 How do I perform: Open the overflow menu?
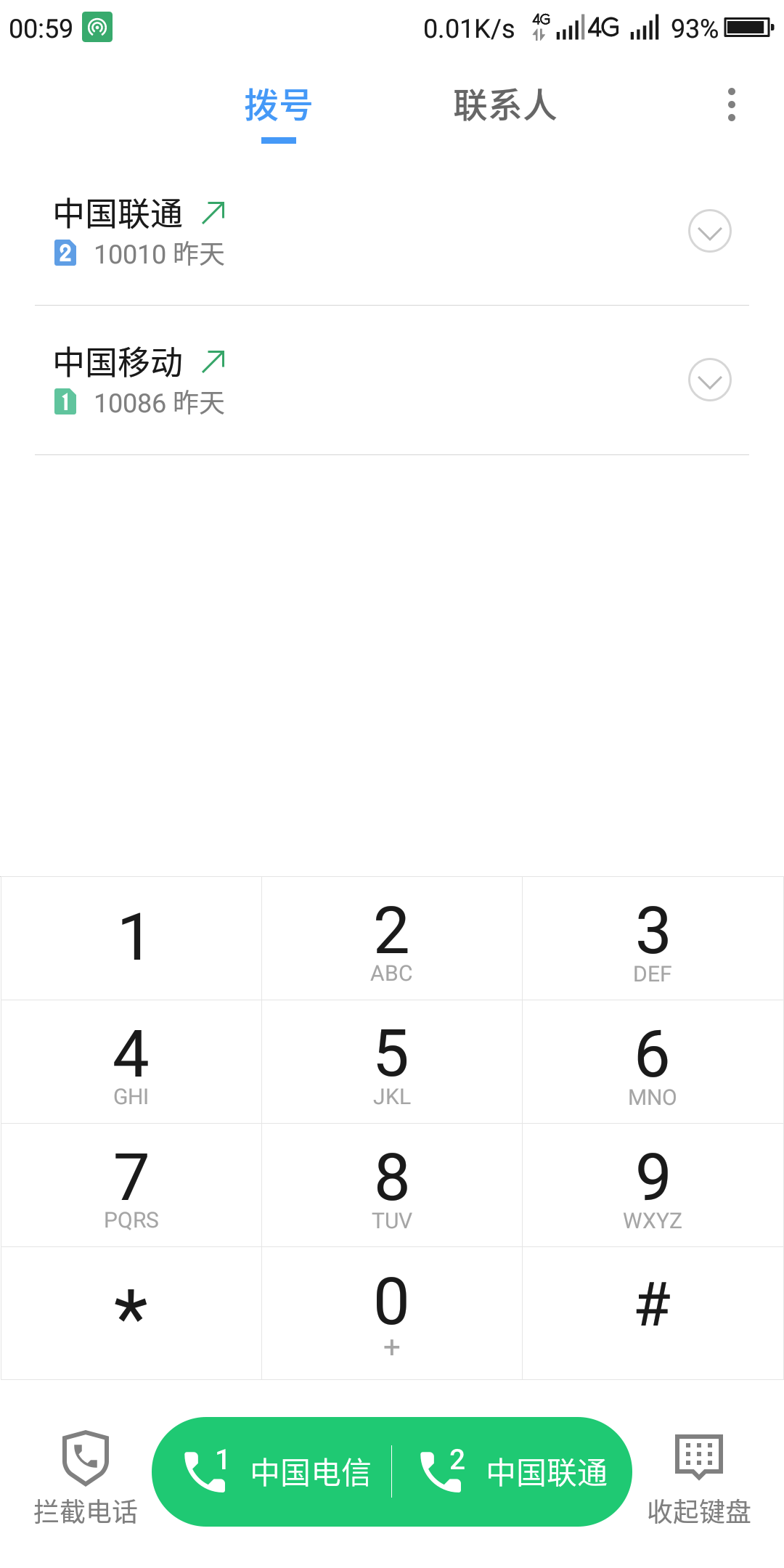click(x=731, y=105)
